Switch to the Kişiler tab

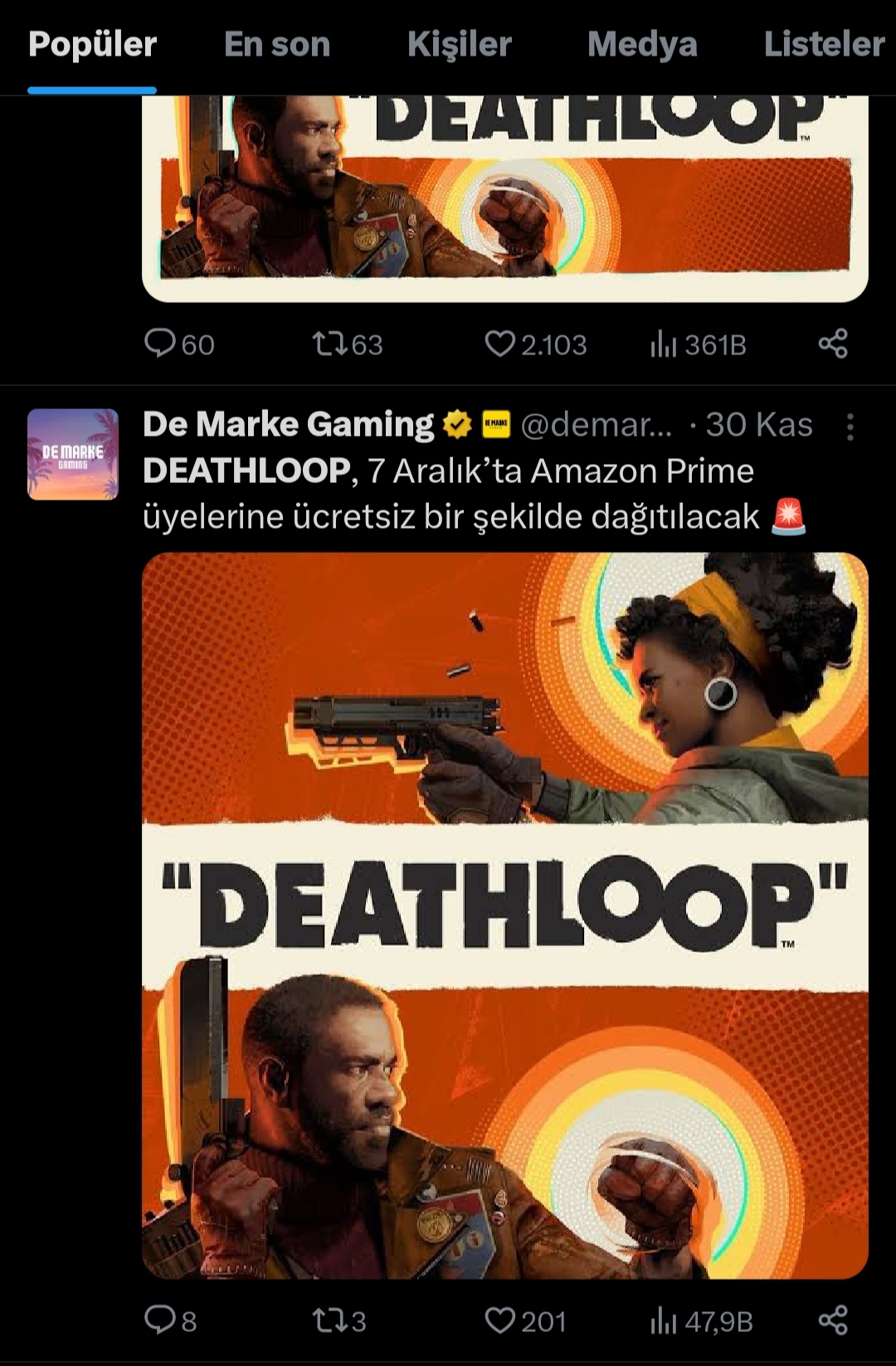(459, 45)
